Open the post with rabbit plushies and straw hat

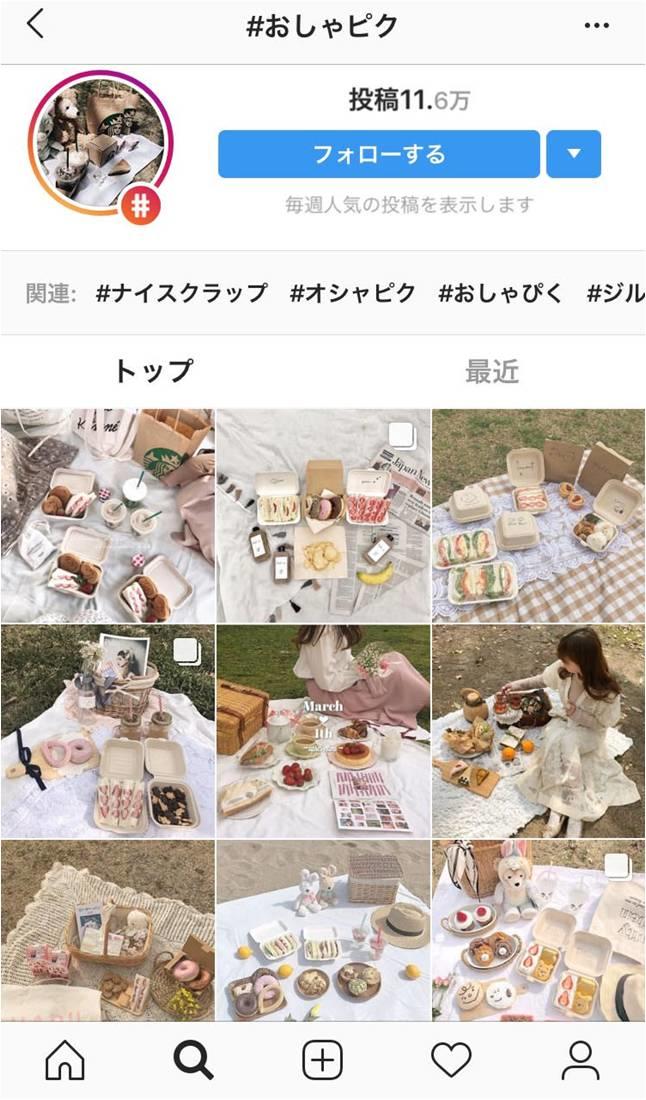click(323, 930)
